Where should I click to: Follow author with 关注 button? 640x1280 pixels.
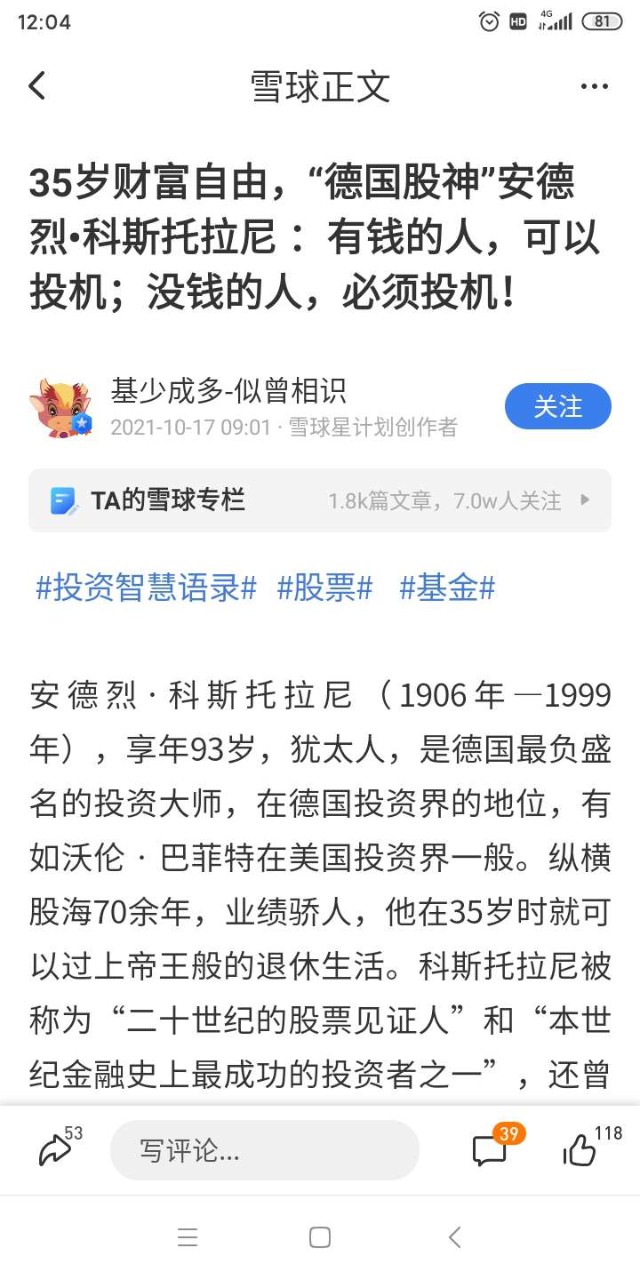pyautogui.click(x=557, y=407)
